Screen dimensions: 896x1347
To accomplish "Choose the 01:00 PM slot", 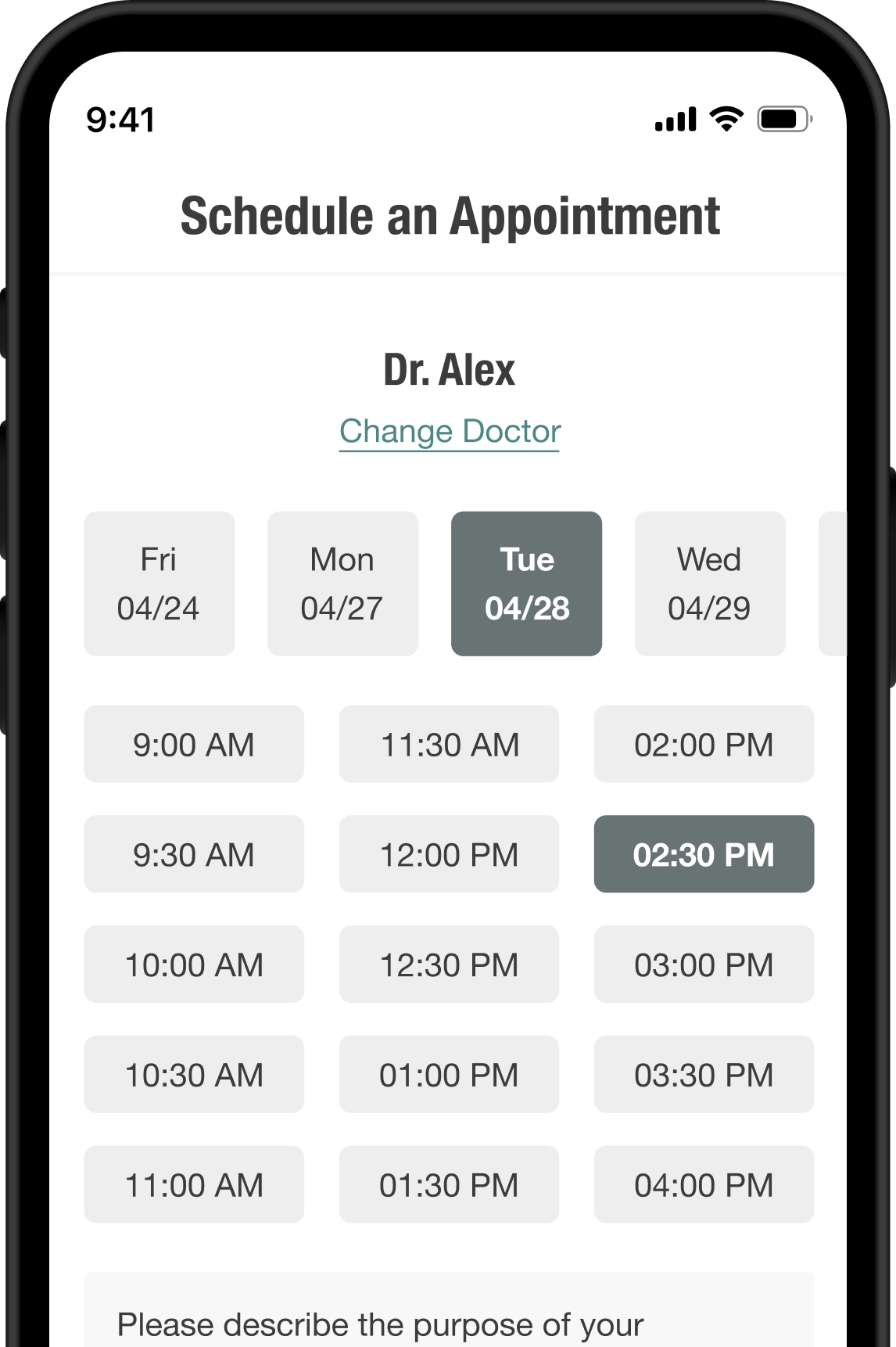I will 449,1074.
